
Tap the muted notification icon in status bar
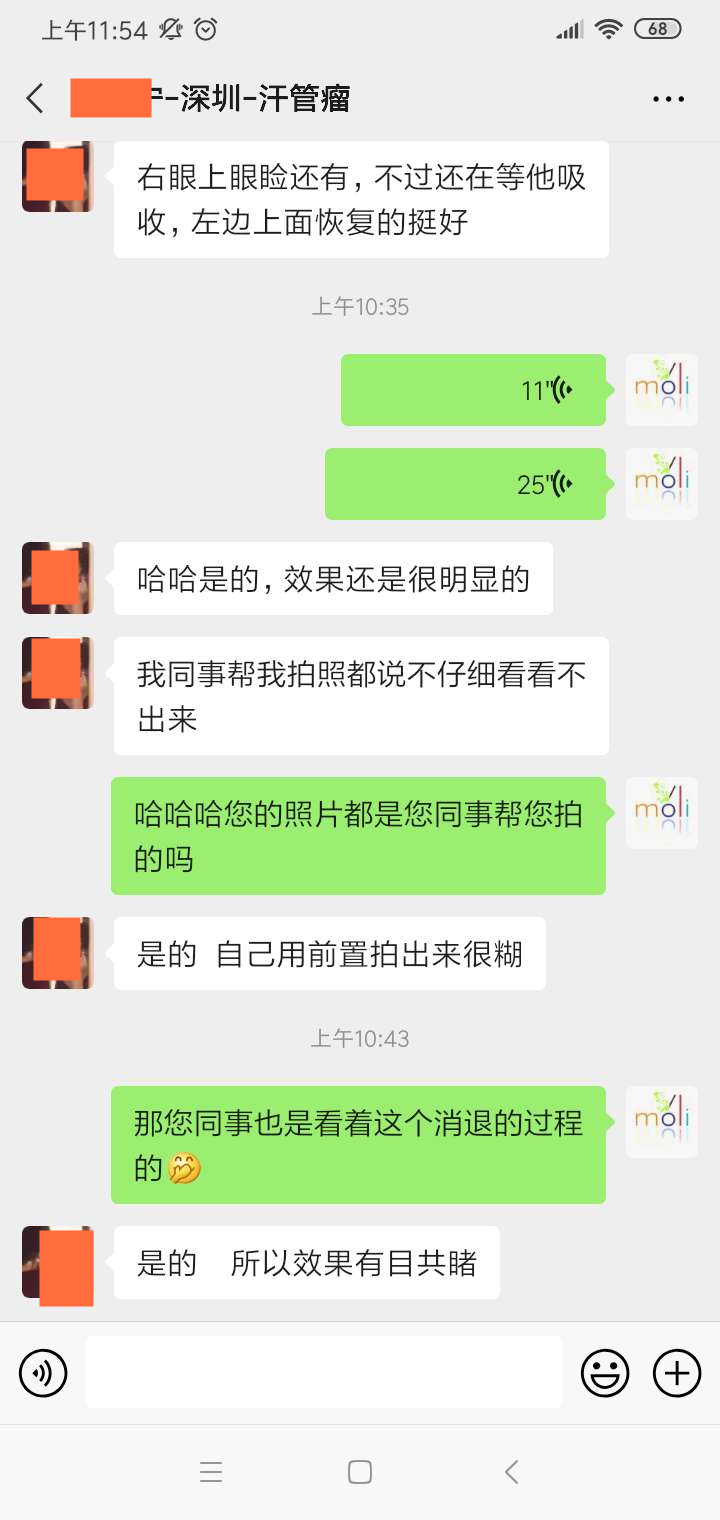[171, 29]
